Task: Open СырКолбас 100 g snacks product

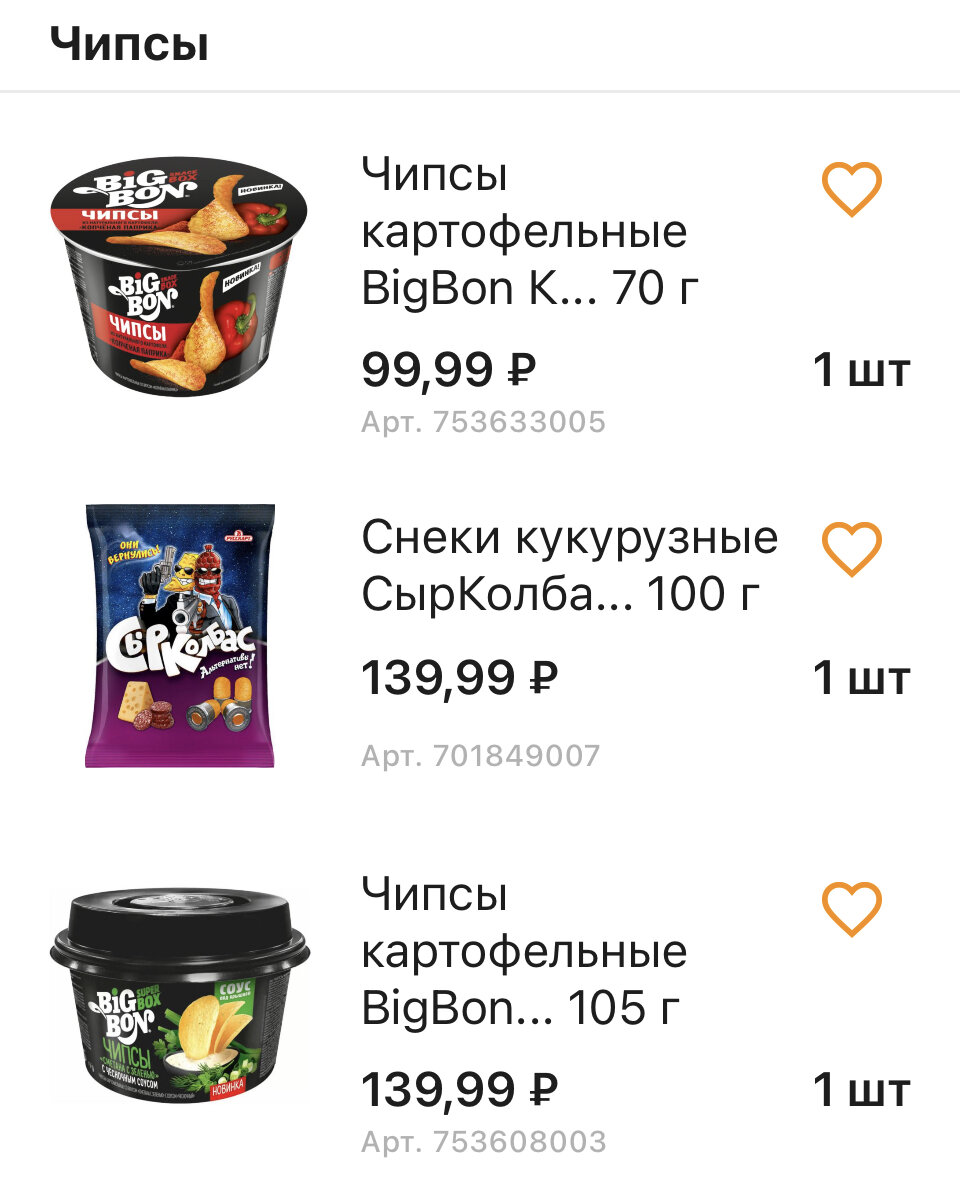Action: pos(568,566)
